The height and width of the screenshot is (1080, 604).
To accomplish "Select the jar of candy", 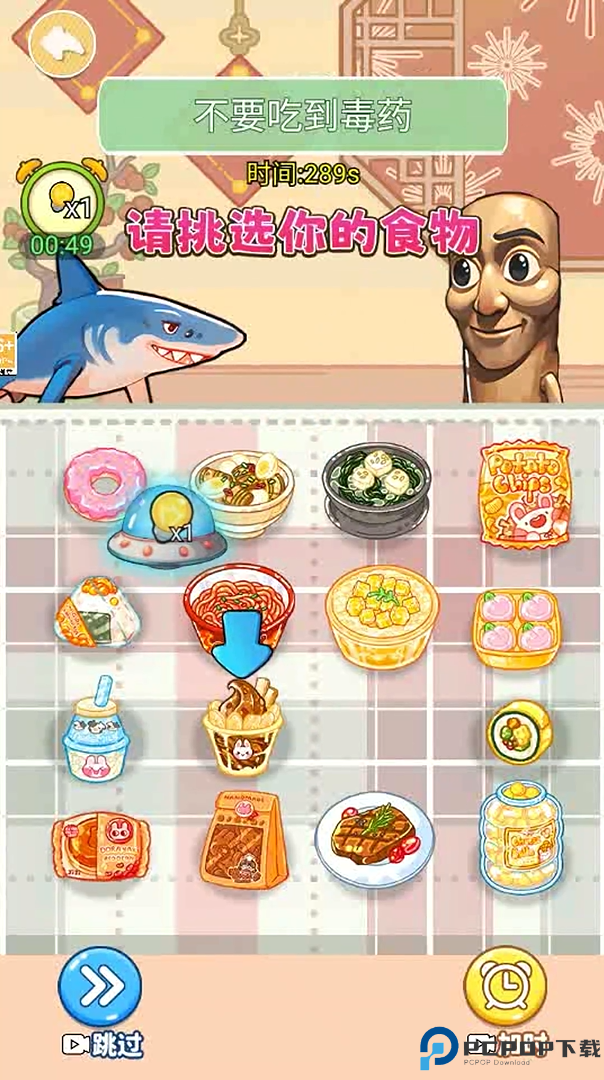I will pyautogui.click(x=518, y=838).
